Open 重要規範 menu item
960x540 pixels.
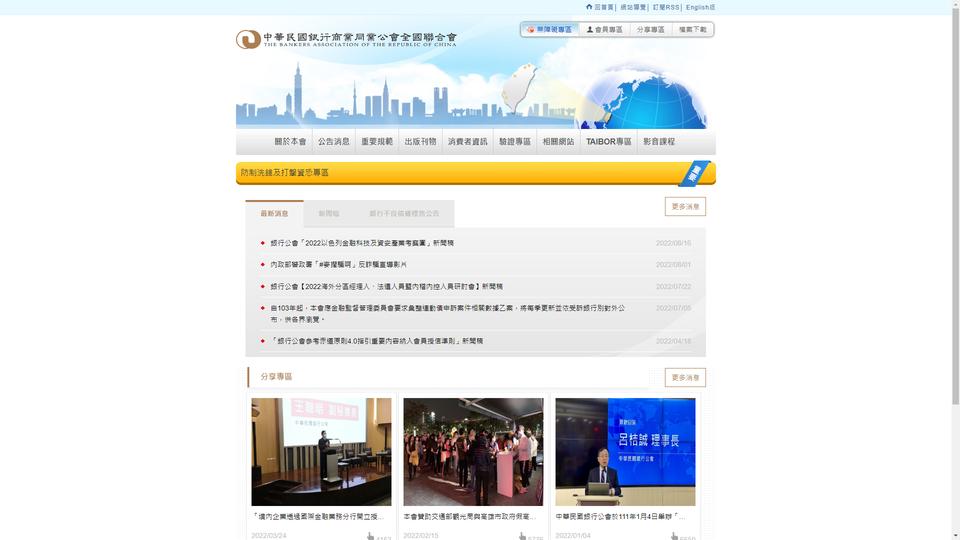tap(377, 142)
